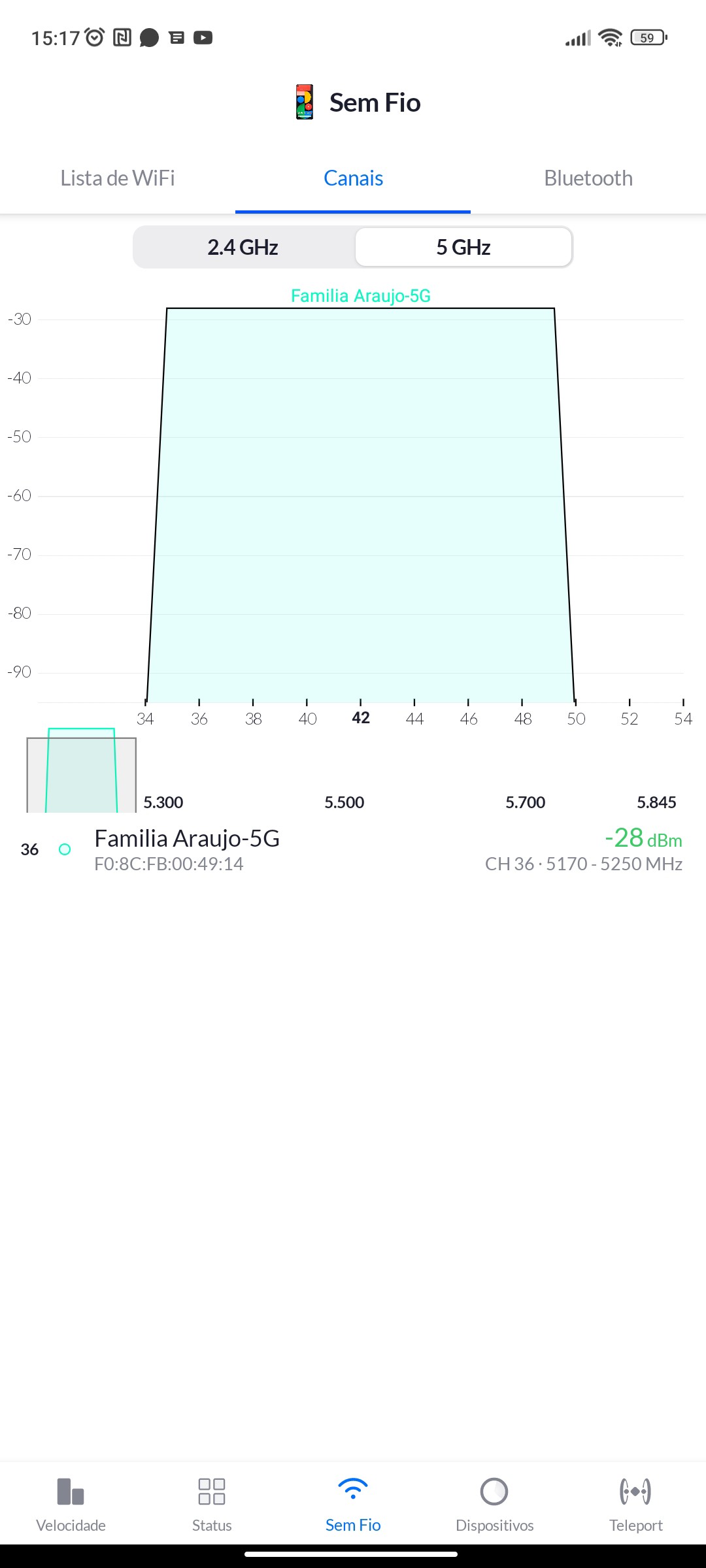Open the Familia Araujo-5G network row
Viewport: 706px width, 1568px height.
tap(353, 849)
